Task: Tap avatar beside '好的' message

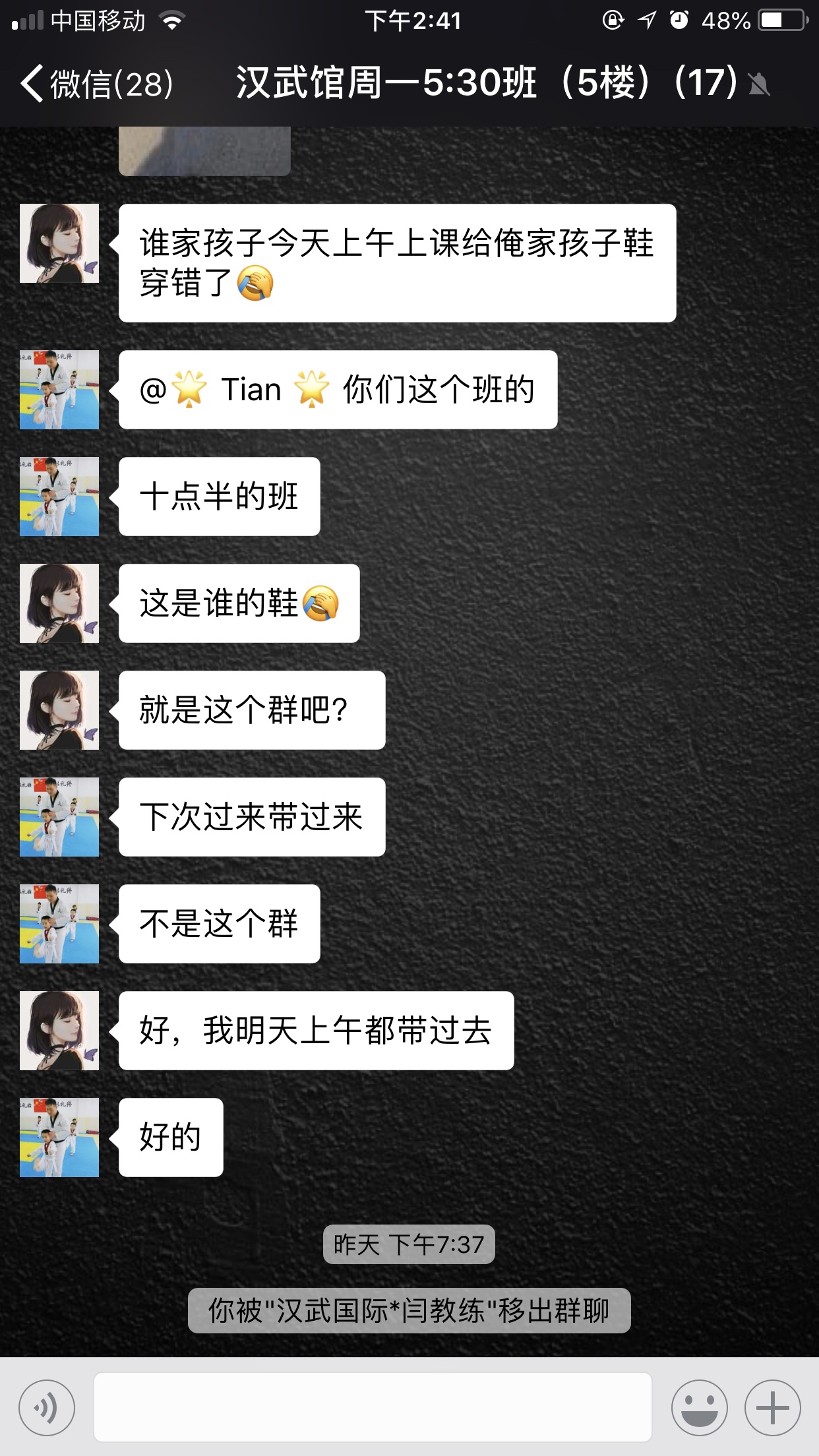Action: click(59, 1137)
